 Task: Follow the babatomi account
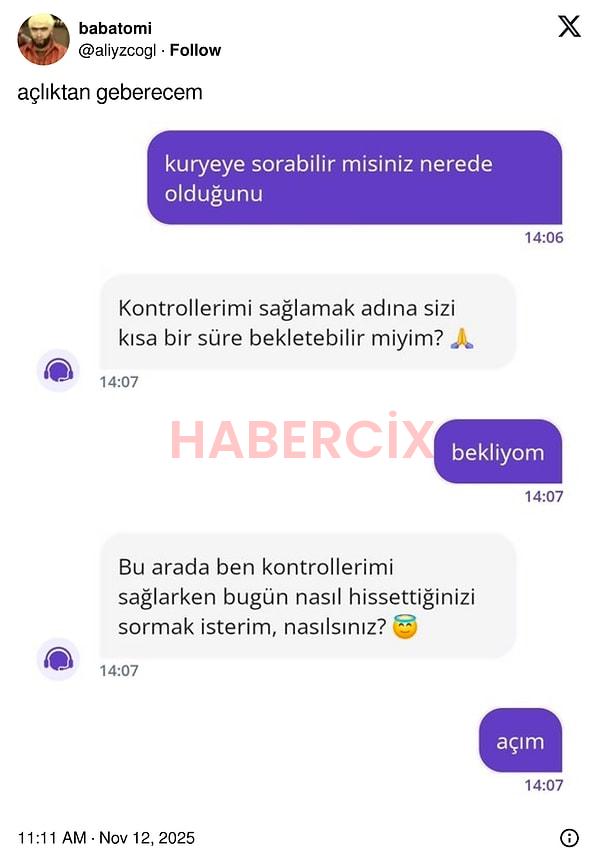coord(195,50)
